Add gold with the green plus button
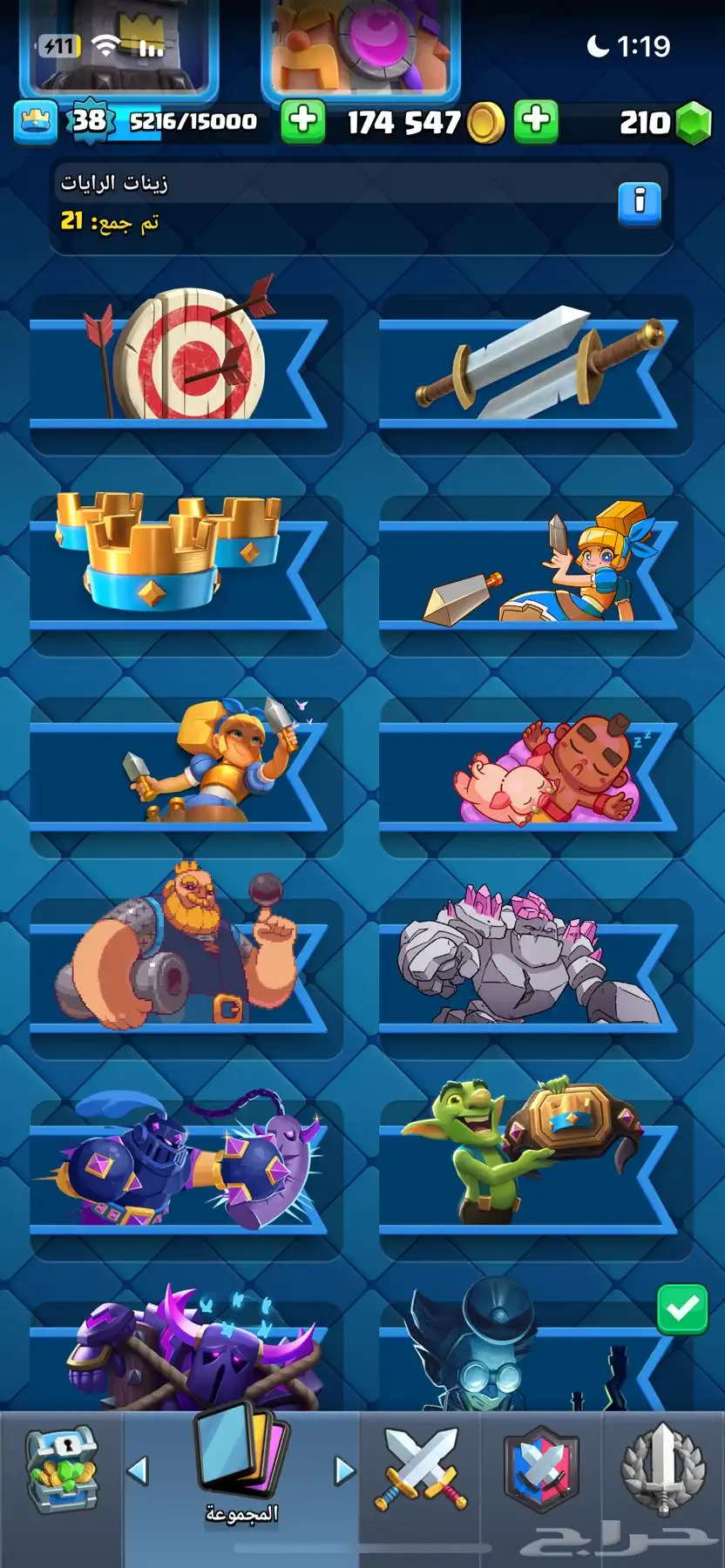The height and width of the screenshot is (1568, 725). tap(303, 121)
